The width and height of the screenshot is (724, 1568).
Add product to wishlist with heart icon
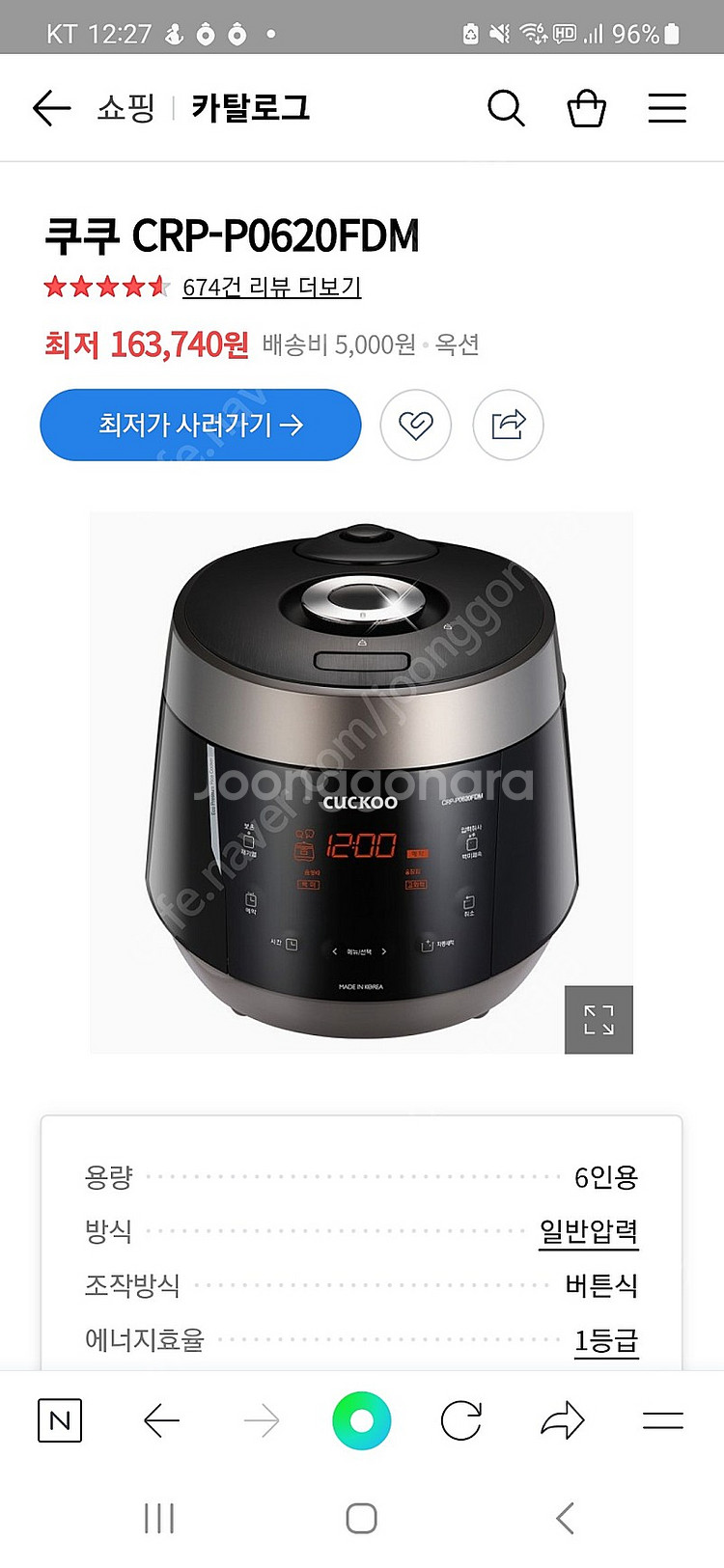416,425
